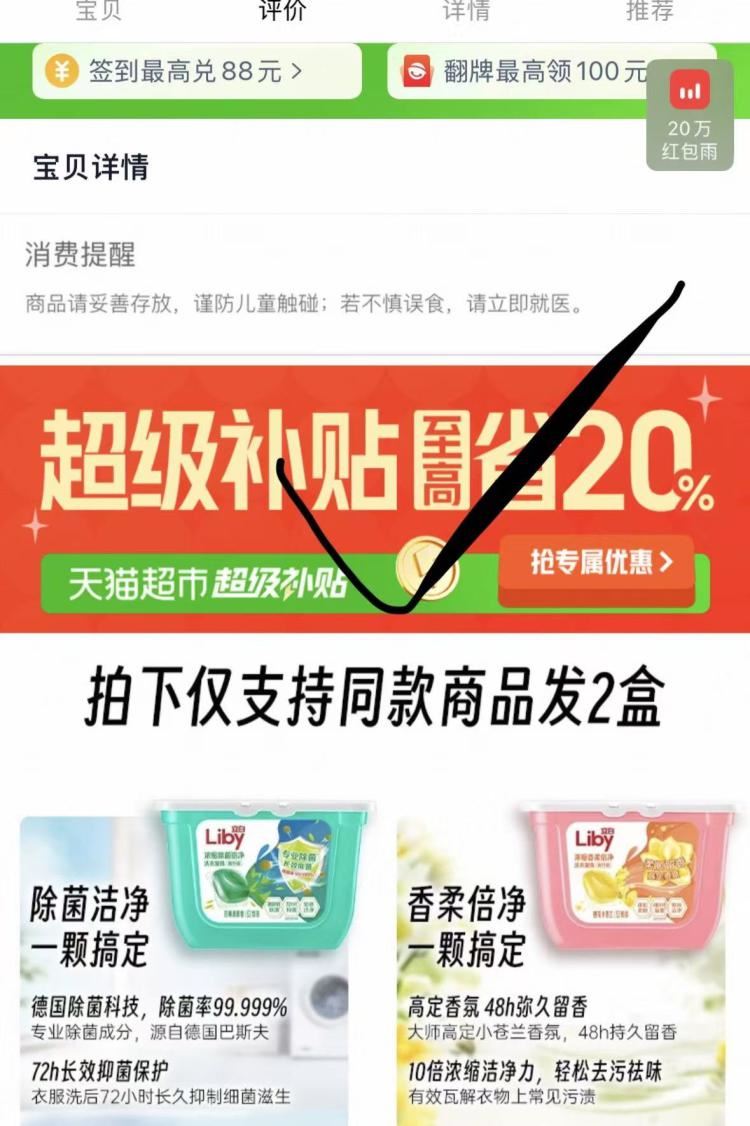Tap 抢专属优惠 on the subsidy banner
750x1126 pixels.
point(598,564)
